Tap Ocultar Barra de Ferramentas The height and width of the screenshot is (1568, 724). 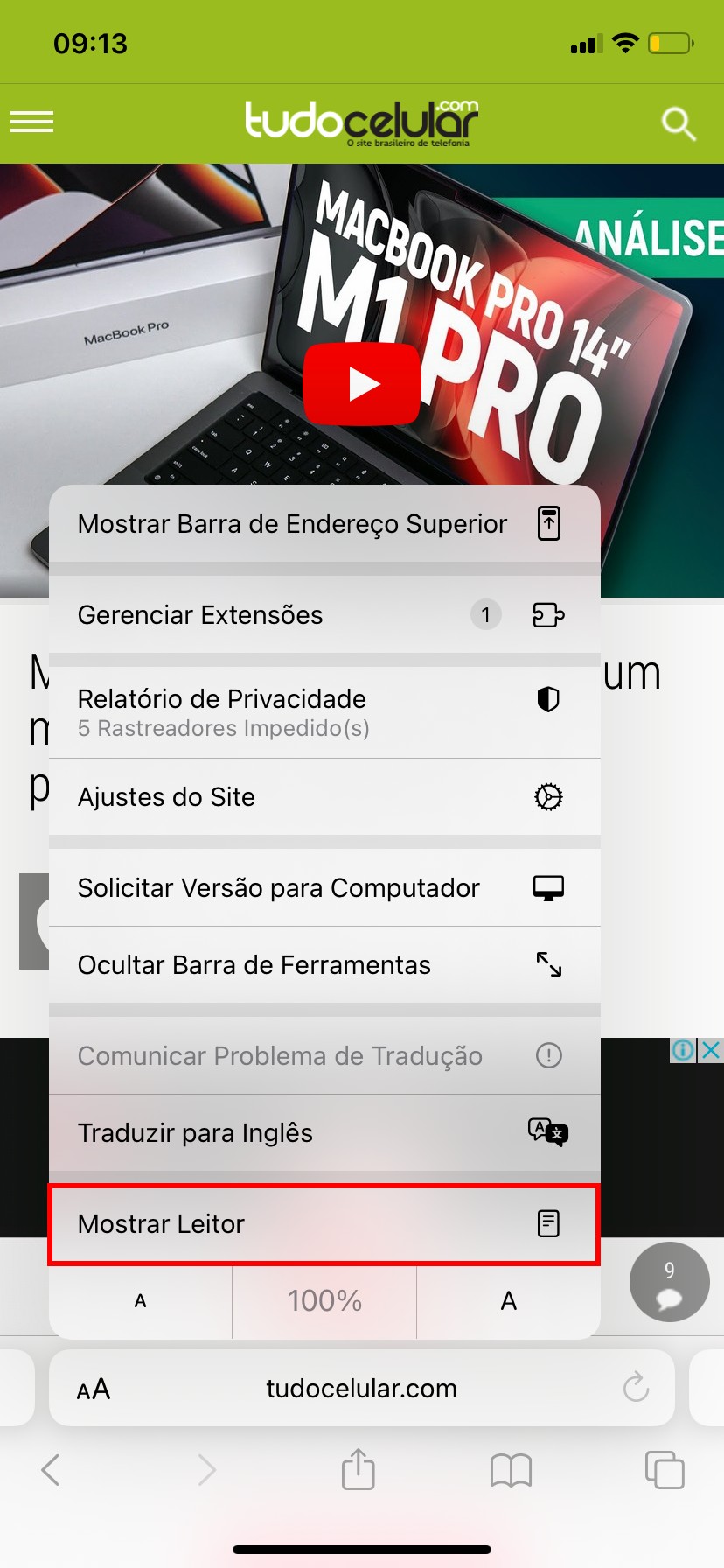324,964
